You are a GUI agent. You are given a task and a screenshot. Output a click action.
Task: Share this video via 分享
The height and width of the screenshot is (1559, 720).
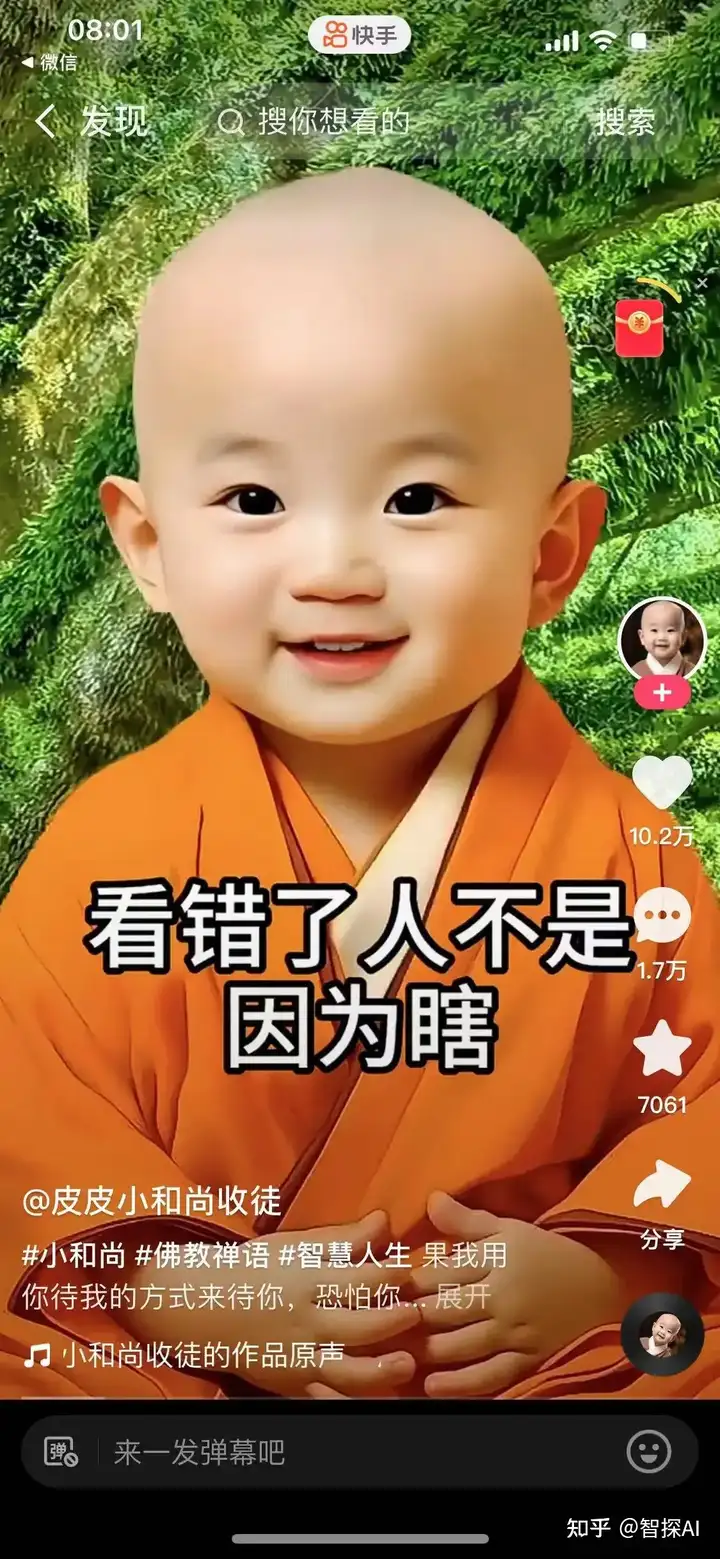point(662,1186)
